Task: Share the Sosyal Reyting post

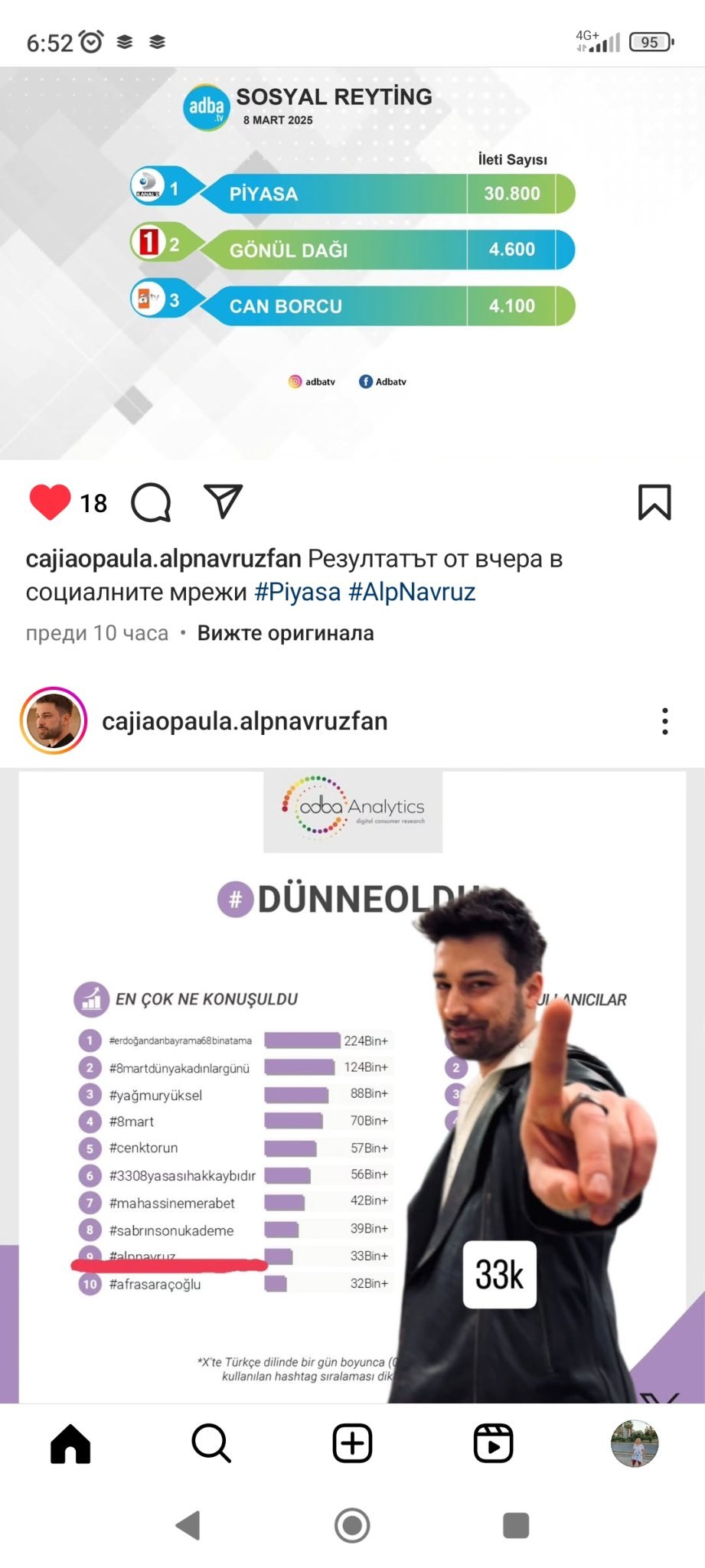Action: pos(223,501)
